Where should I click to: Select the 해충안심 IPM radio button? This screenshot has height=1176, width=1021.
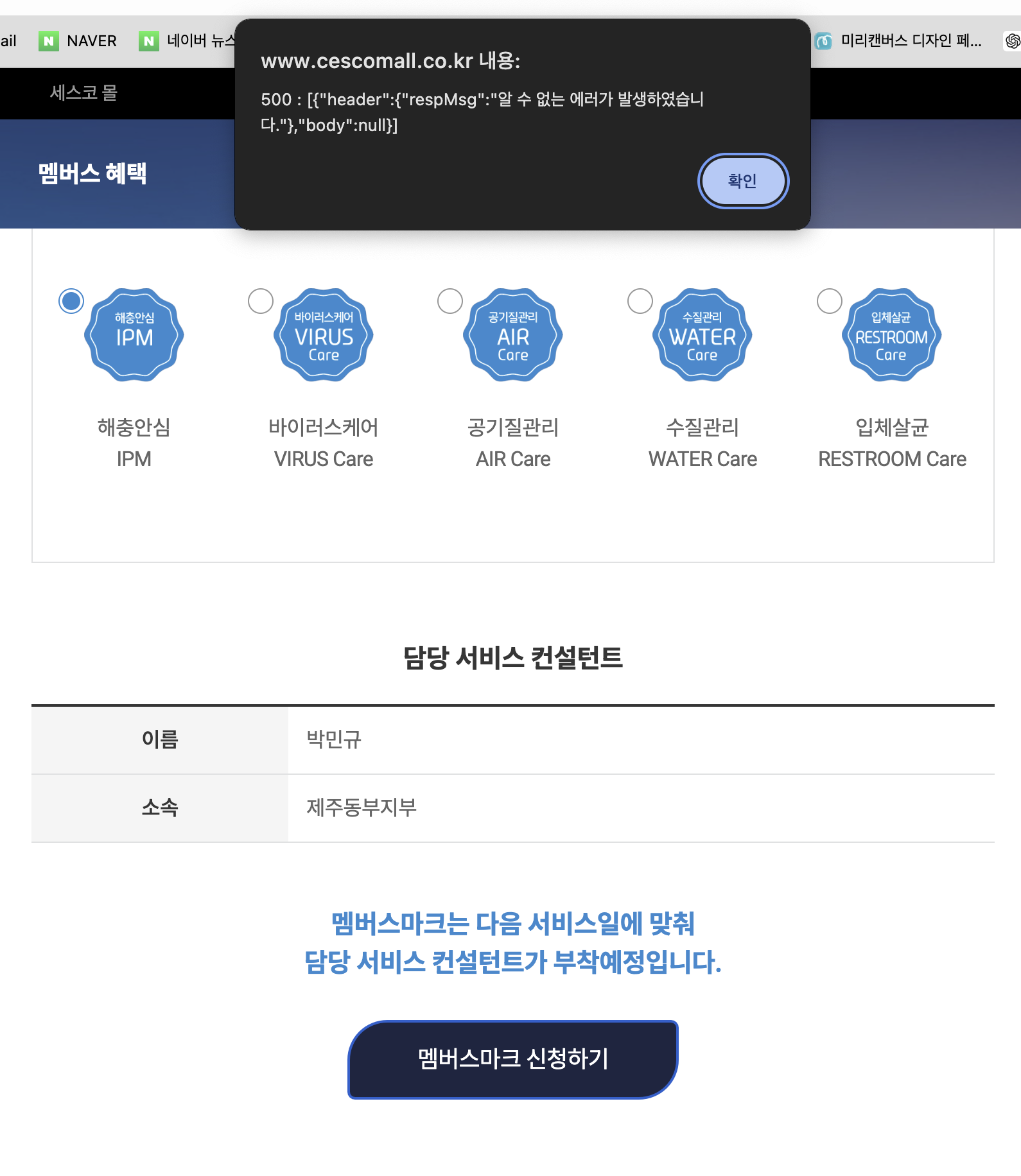(71, 301)
